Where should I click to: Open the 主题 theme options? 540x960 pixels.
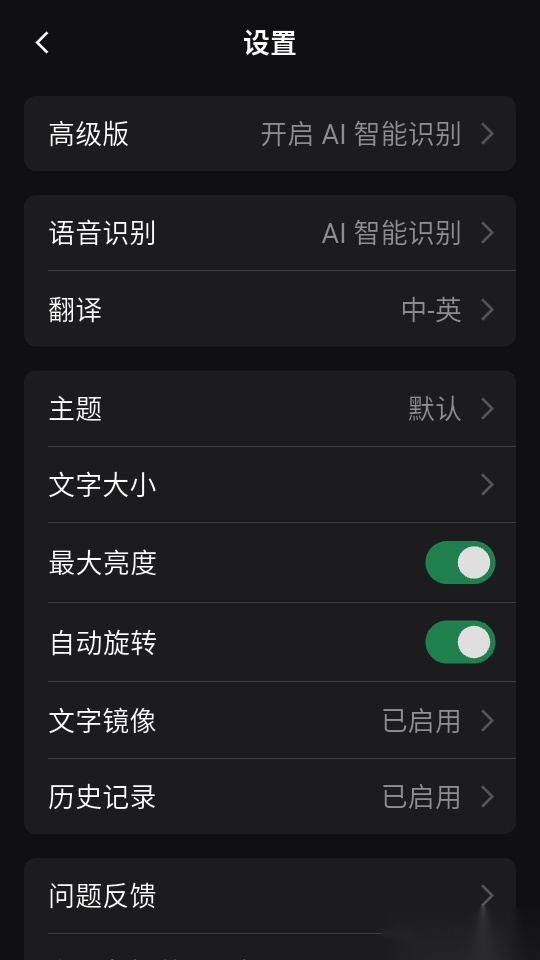pyautogui.click(x=270, y=408)
